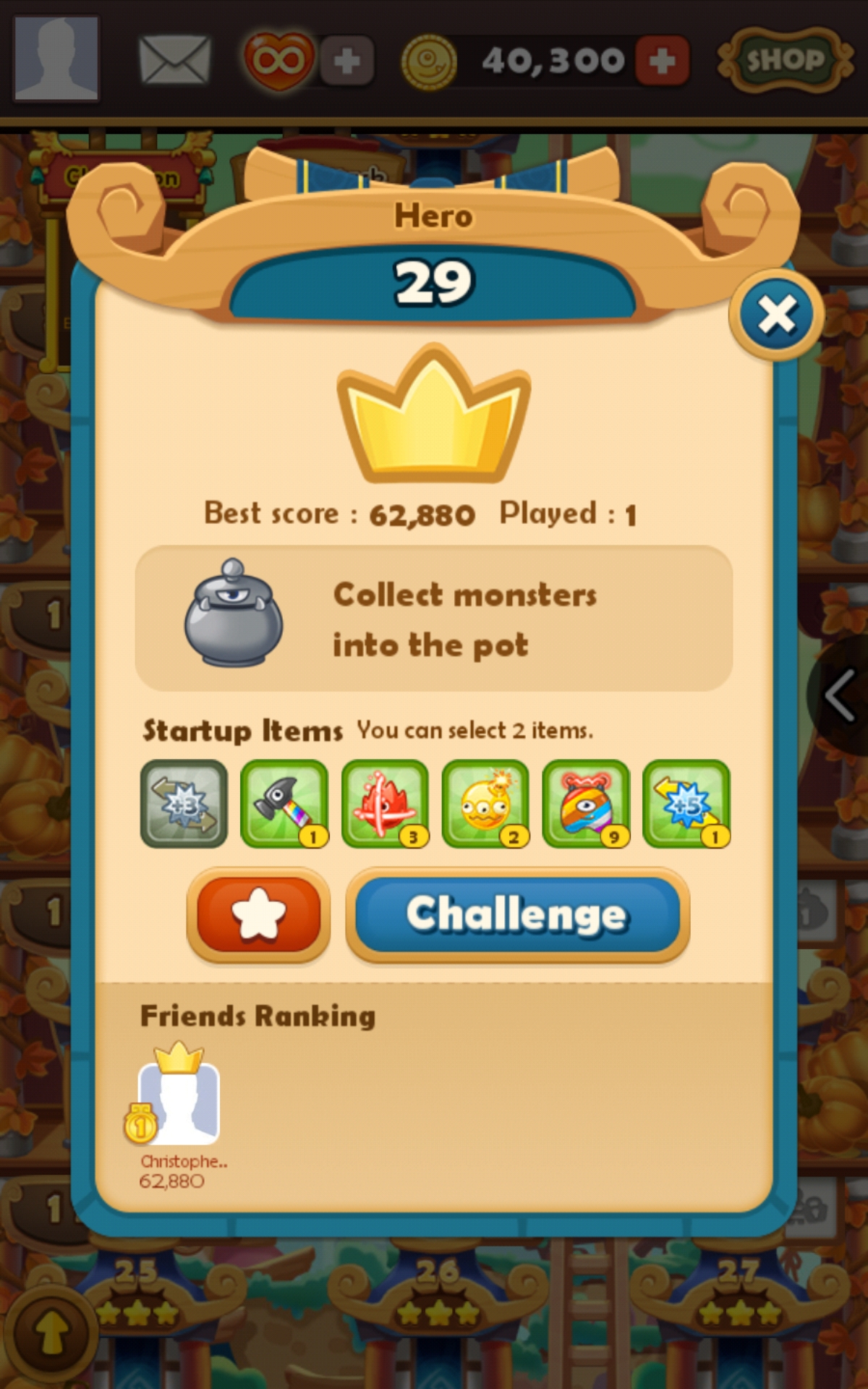Open the mailbox envelope
Screen dimensions: 868x1389
point(174,60)
